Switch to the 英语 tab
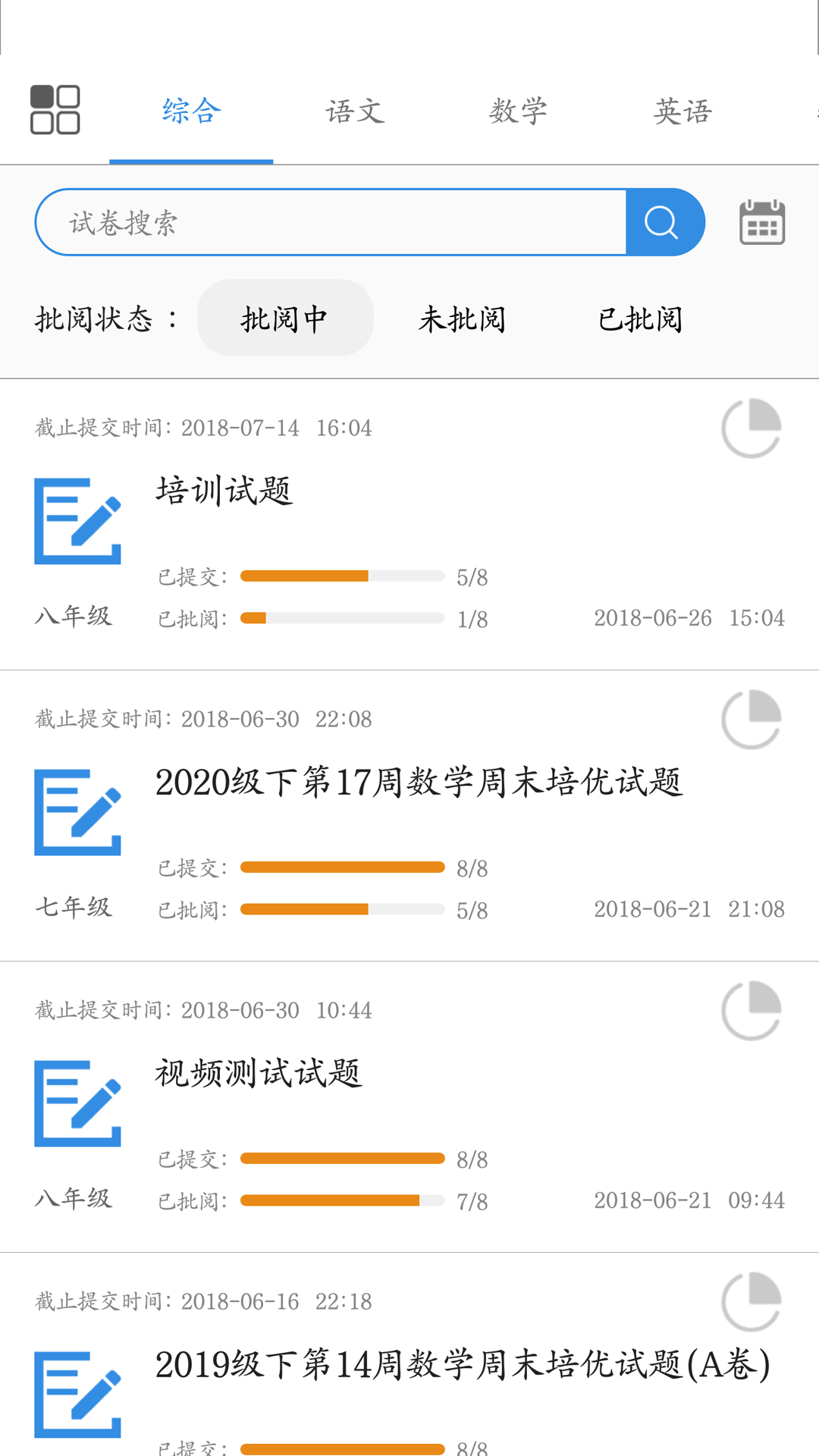This screenshot has height=1456, width=819. (682, 110)
